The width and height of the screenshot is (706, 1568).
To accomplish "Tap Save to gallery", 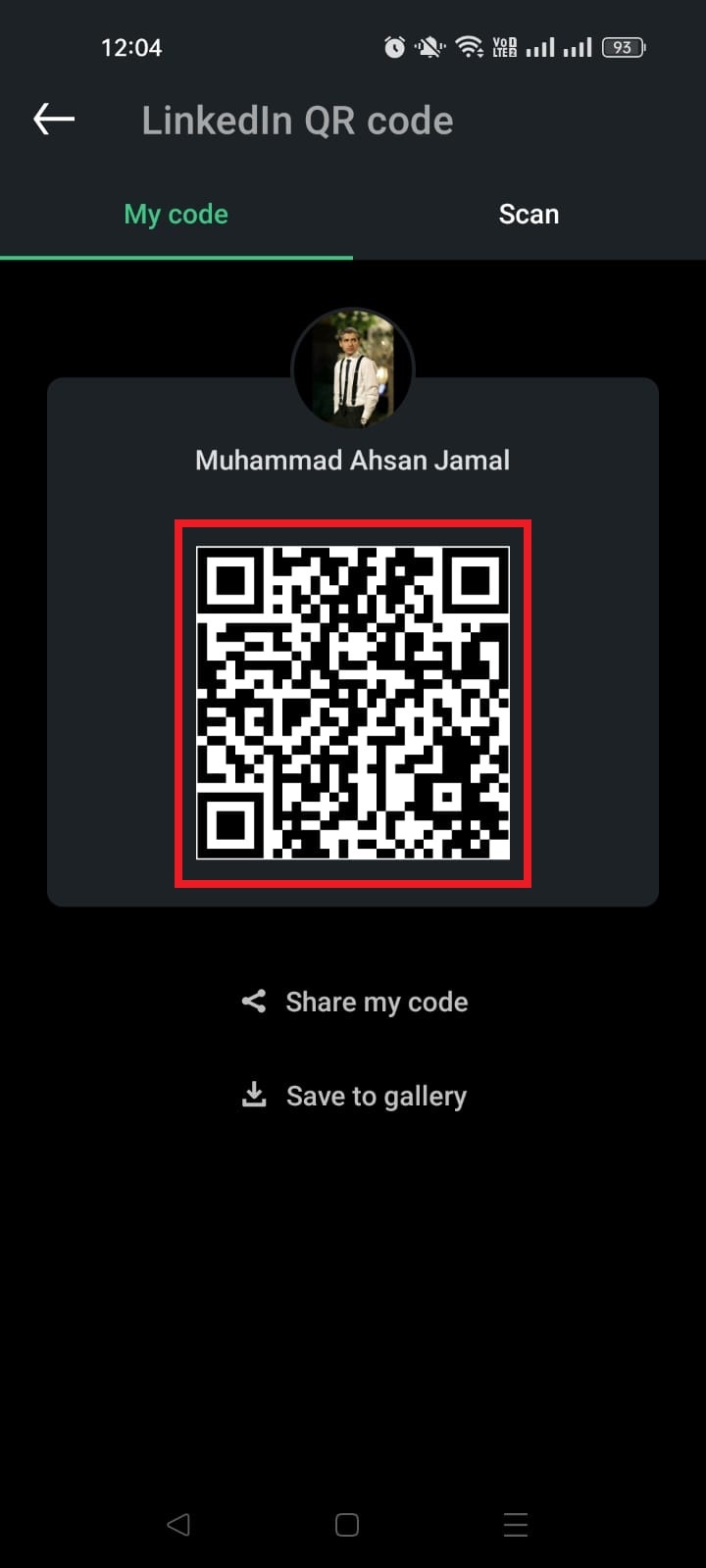I will pos(376,1095).
